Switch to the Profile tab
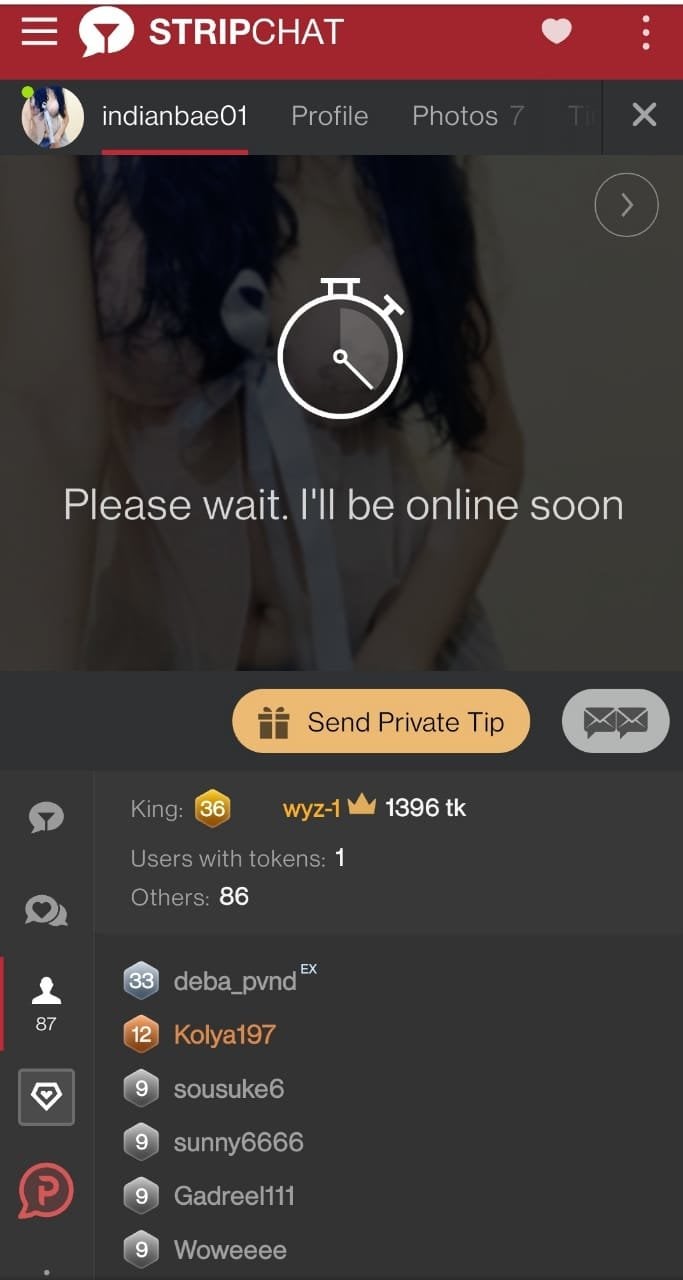Image resolution: width=683 pixels, height=1280 pixels. click(x=329, y=116)
